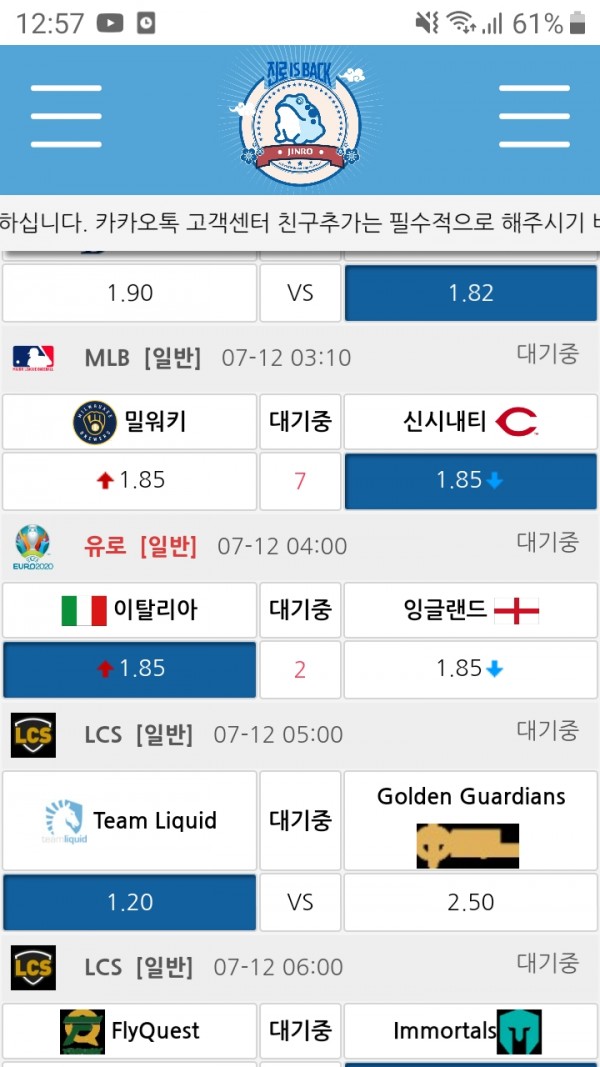Tap the FlyQuest team cell
600x1067 pixels.
(x=130, y=1031)
